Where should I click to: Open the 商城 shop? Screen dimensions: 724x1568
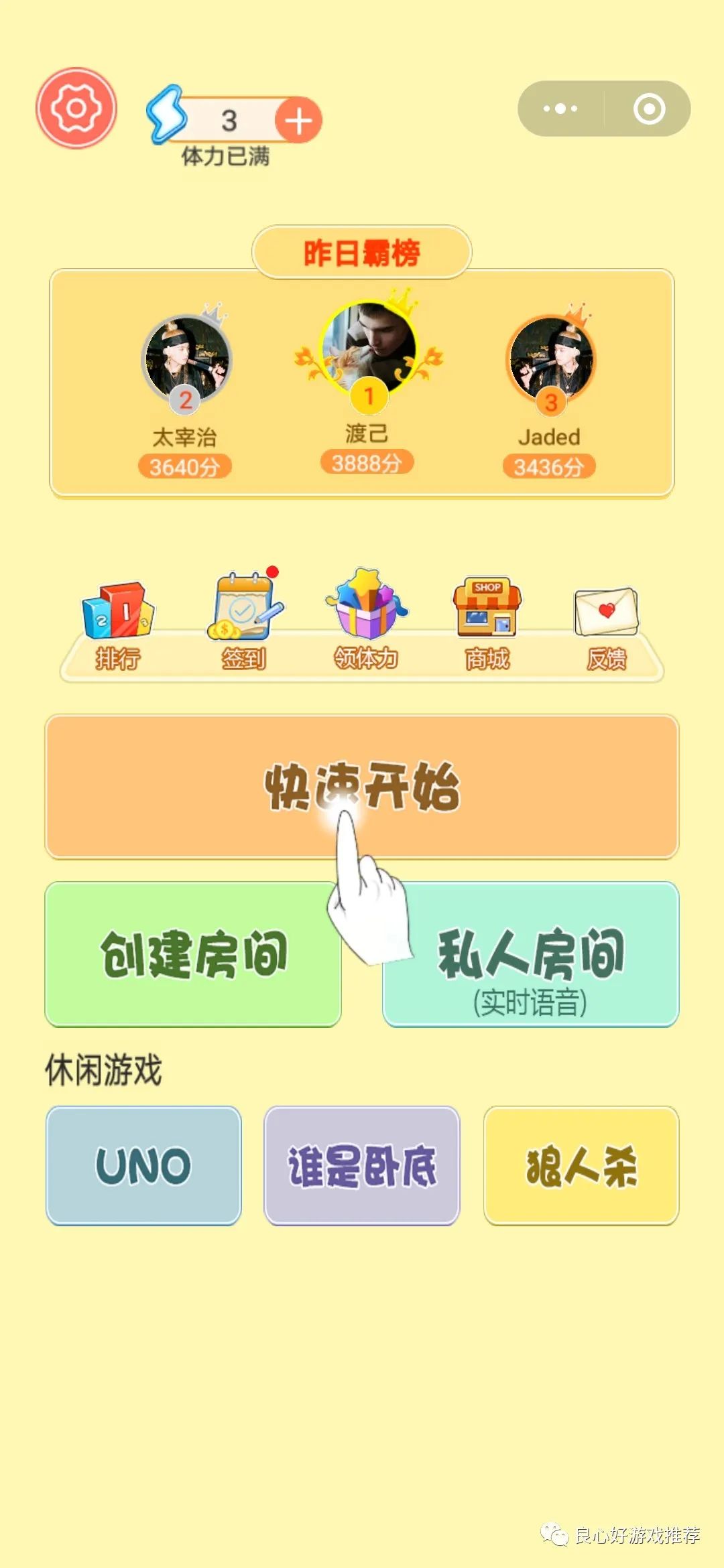click(487, 623)
